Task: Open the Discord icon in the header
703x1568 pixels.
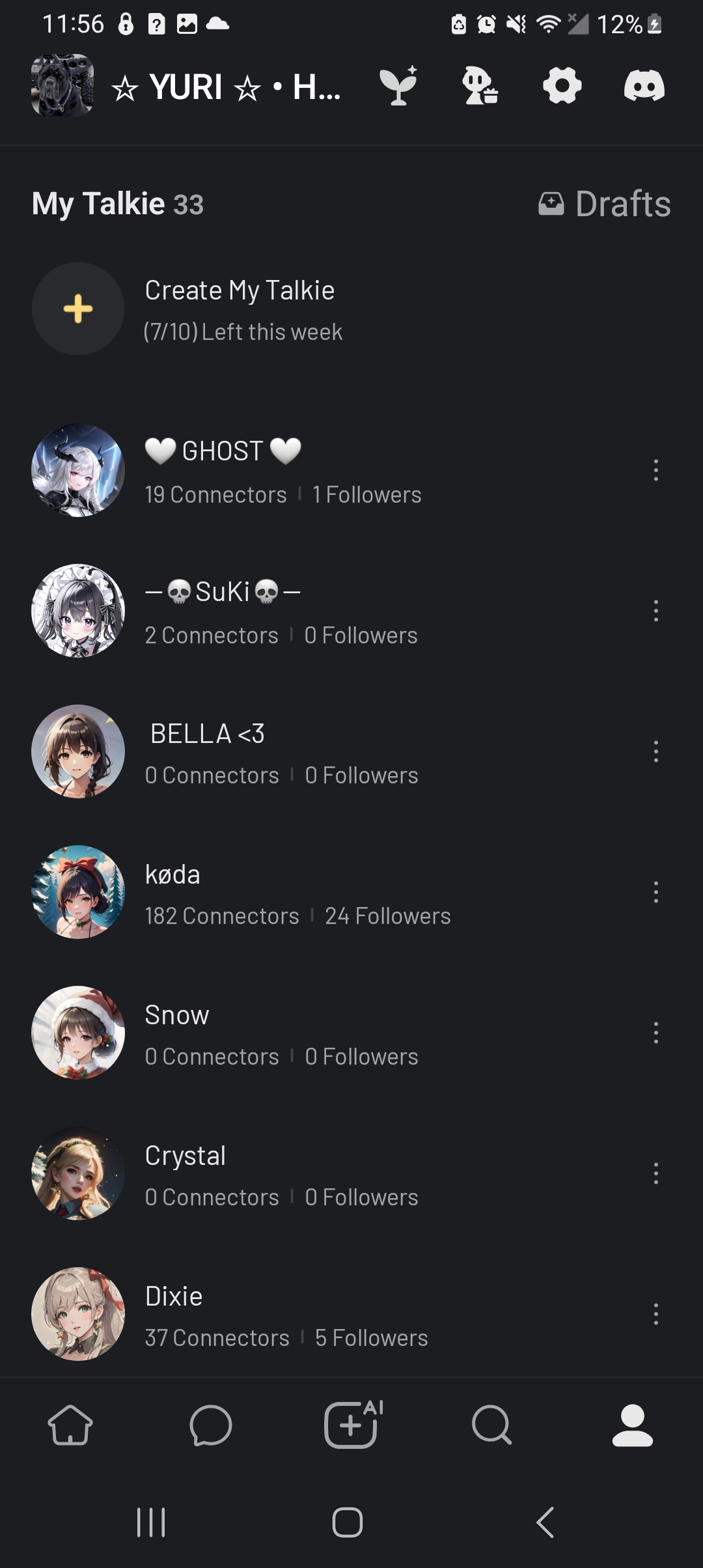Action: pos(644,86)
